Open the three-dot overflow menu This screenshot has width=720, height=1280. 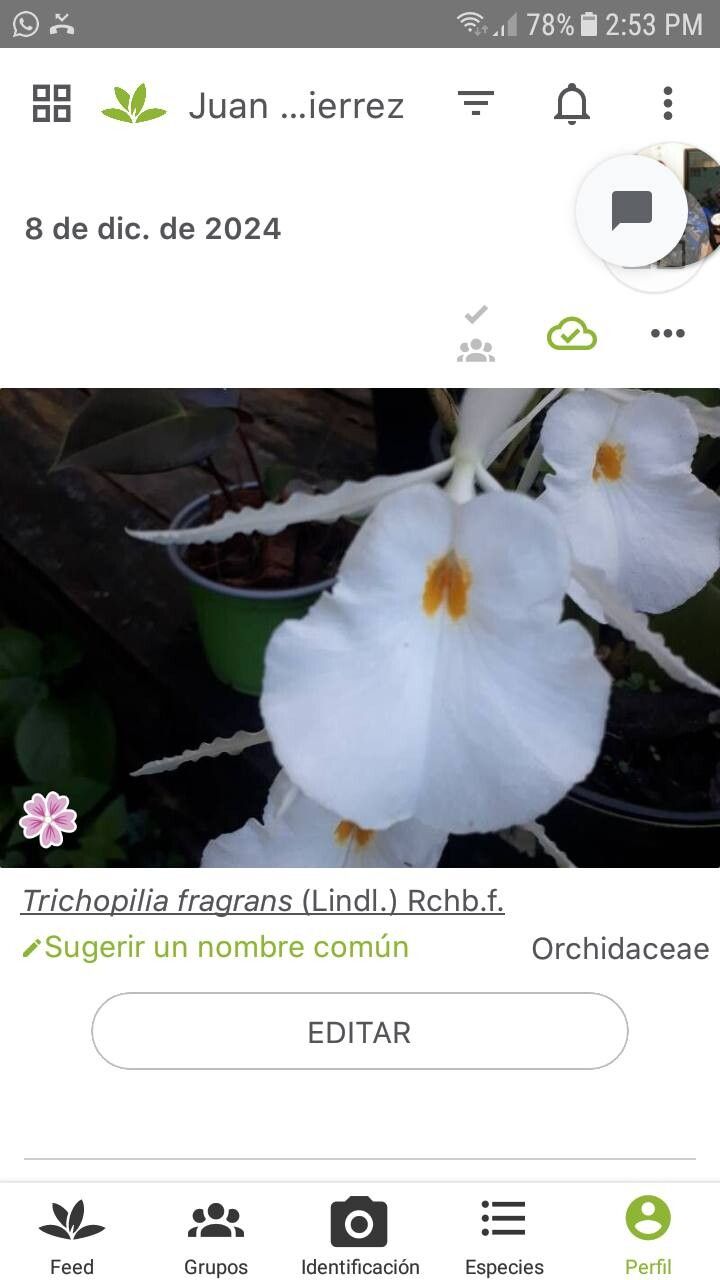[667, 103]
